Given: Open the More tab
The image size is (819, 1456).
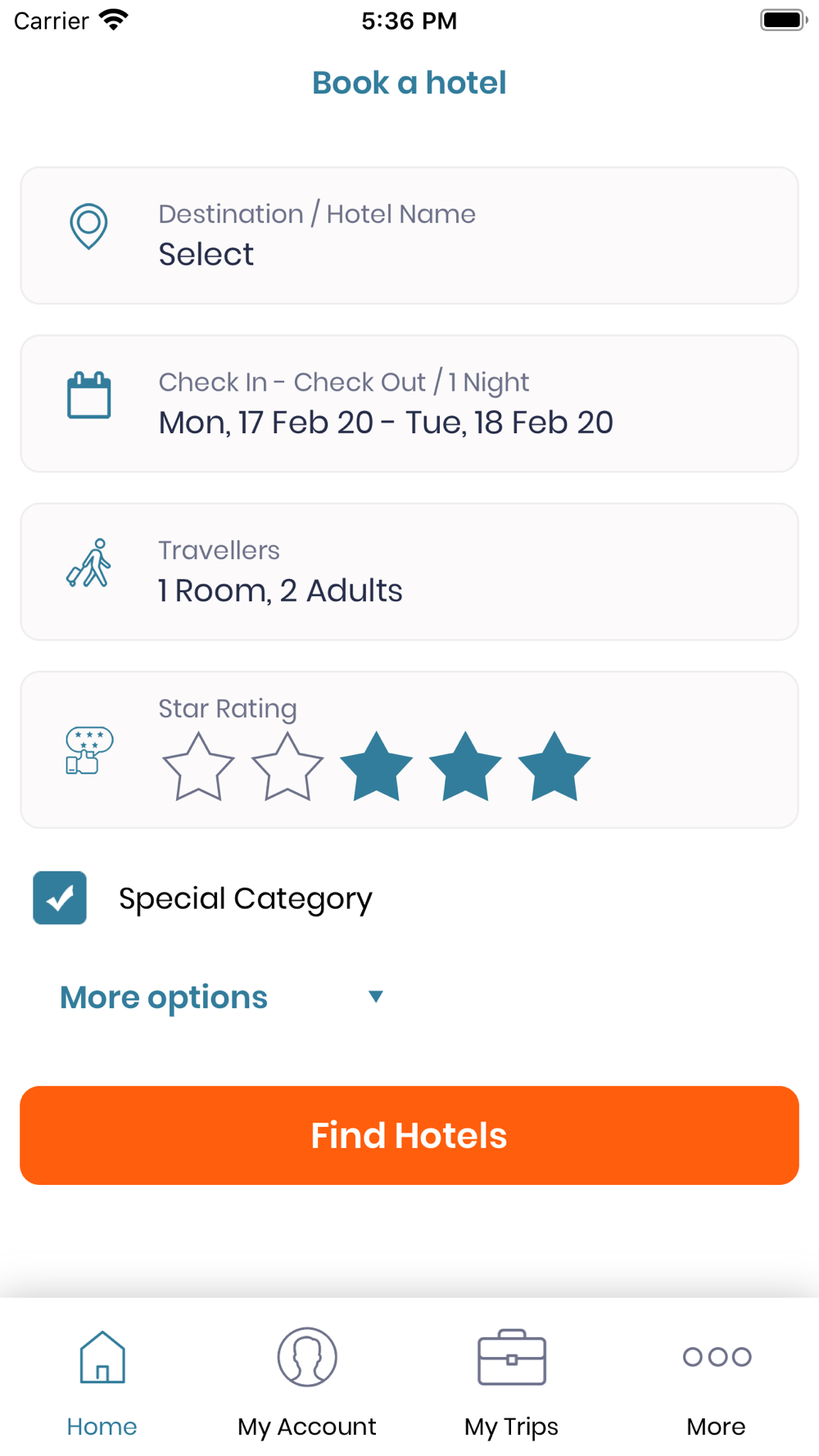Looking at the screenshot, I should coord(717,1383).
